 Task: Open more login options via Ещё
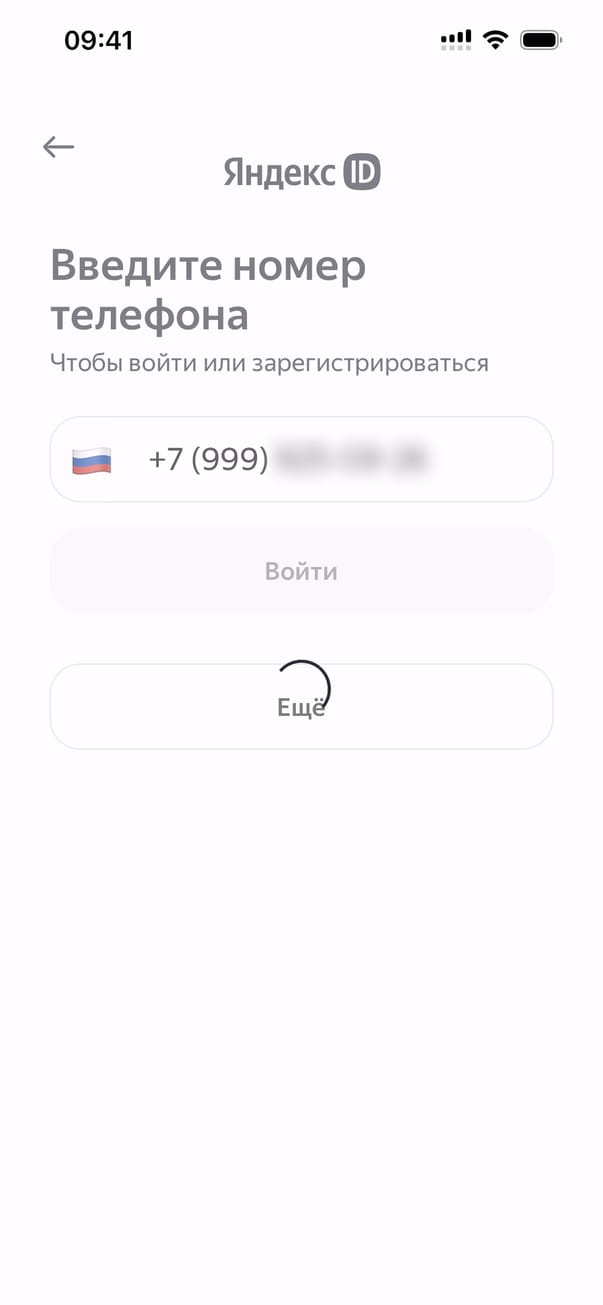pos(301,706)
